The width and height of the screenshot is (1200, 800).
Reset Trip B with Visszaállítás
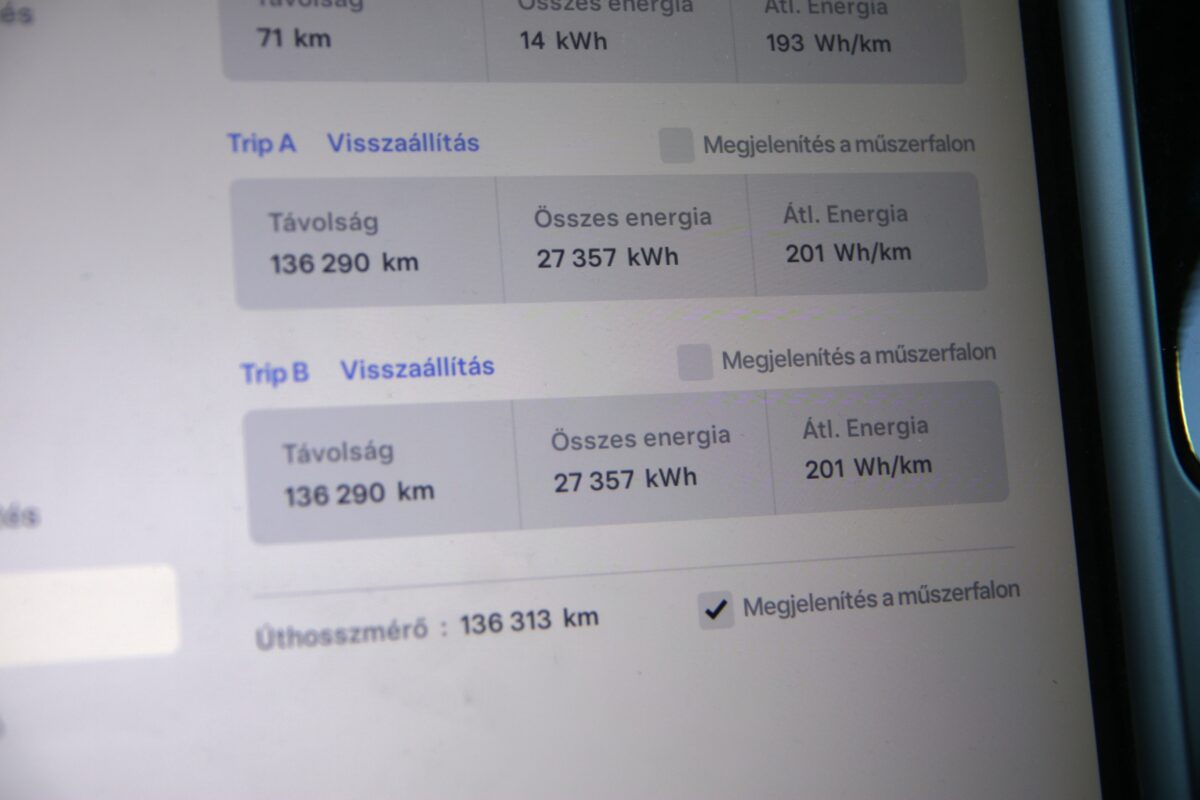click(x=416, y=369)
